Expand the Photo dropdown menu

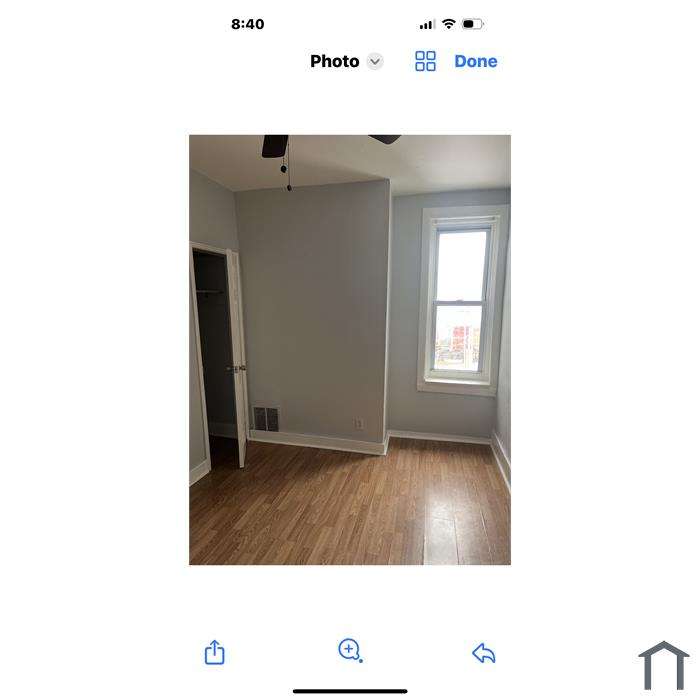(375, 61)
